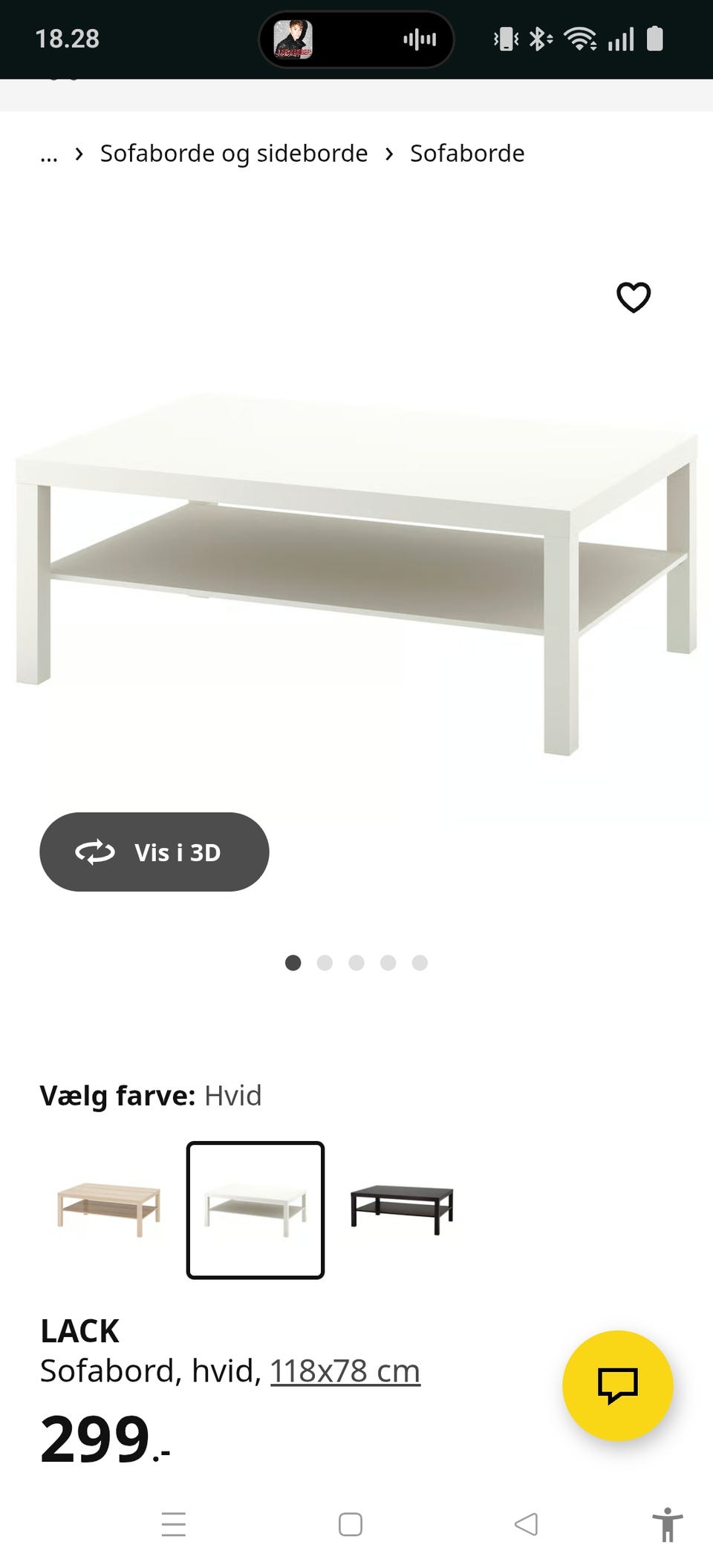Tap the rotating arrows icon on Vis i 3D
Screen dimensions: 713x1568
point(94,852)
